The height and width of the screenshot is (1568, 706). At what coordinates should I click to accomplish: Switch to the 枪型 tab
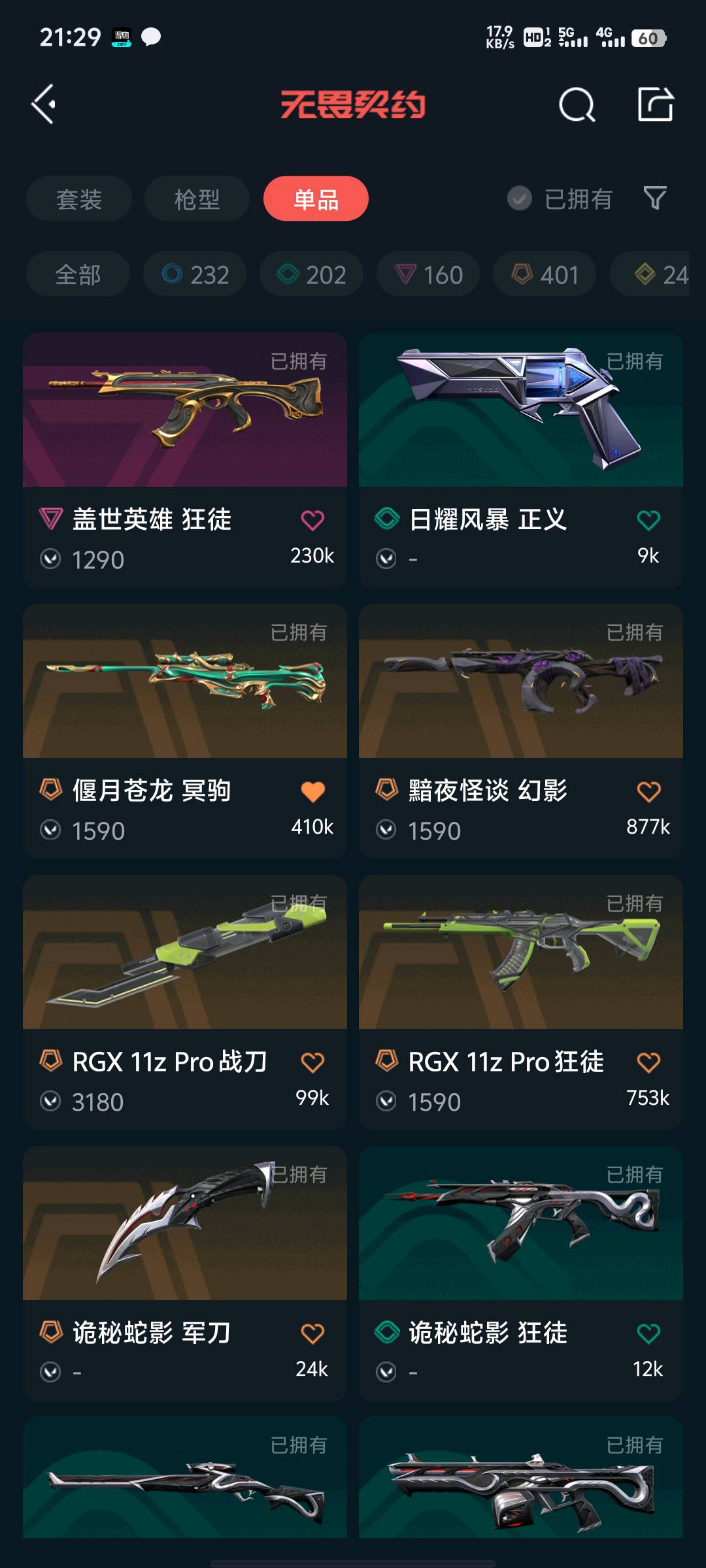coord(197,199)
